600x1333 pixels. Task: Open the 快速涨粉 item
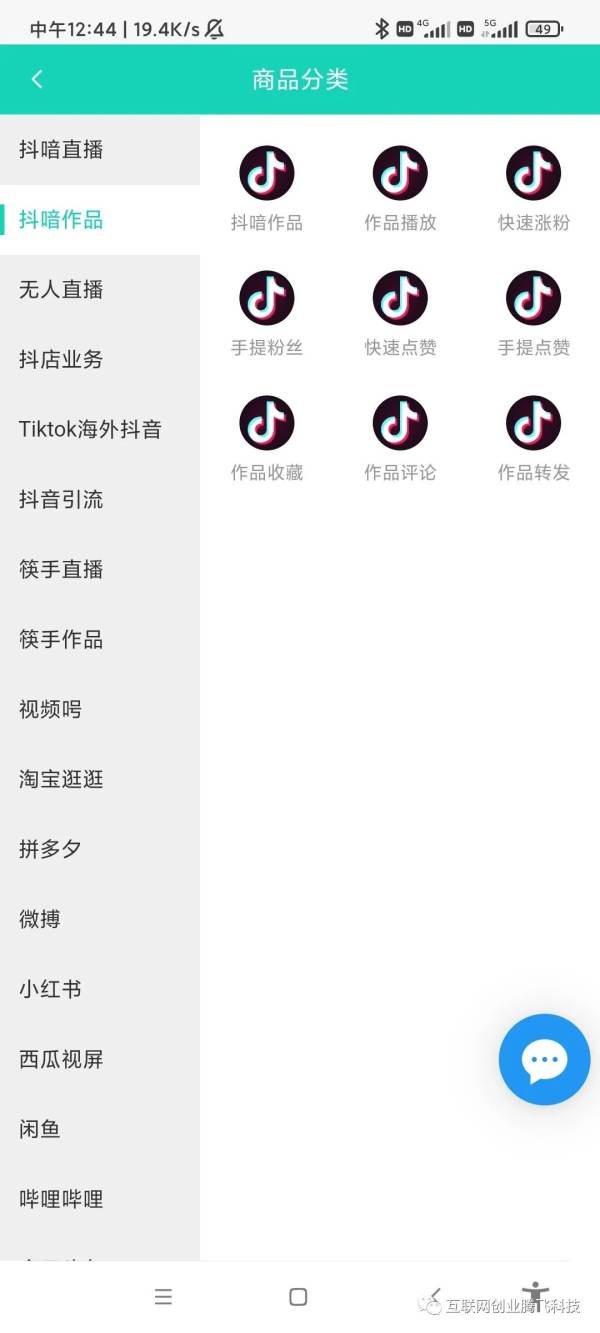point(533,186)
